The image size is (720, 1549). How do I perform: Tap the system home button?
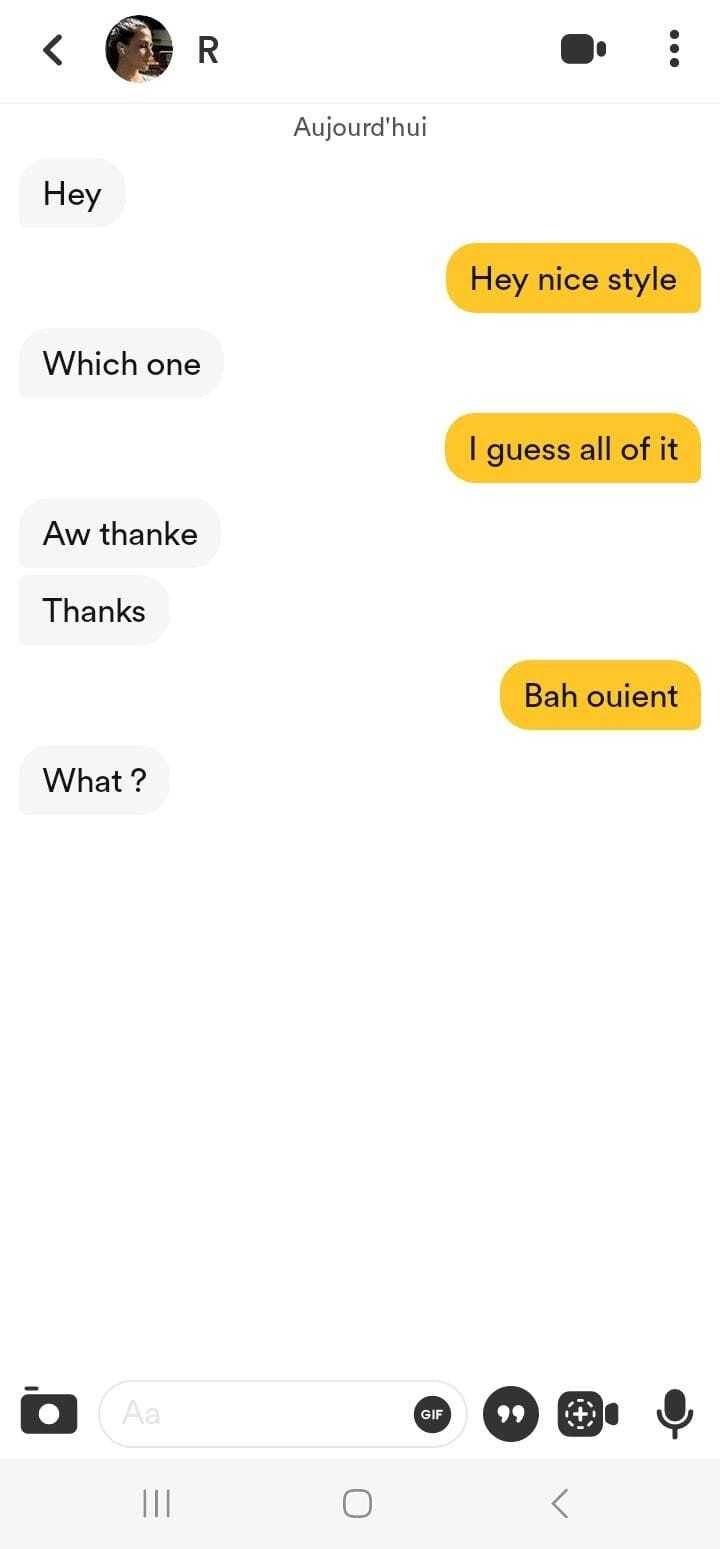pyautogui.click(x=357, y=1503)
